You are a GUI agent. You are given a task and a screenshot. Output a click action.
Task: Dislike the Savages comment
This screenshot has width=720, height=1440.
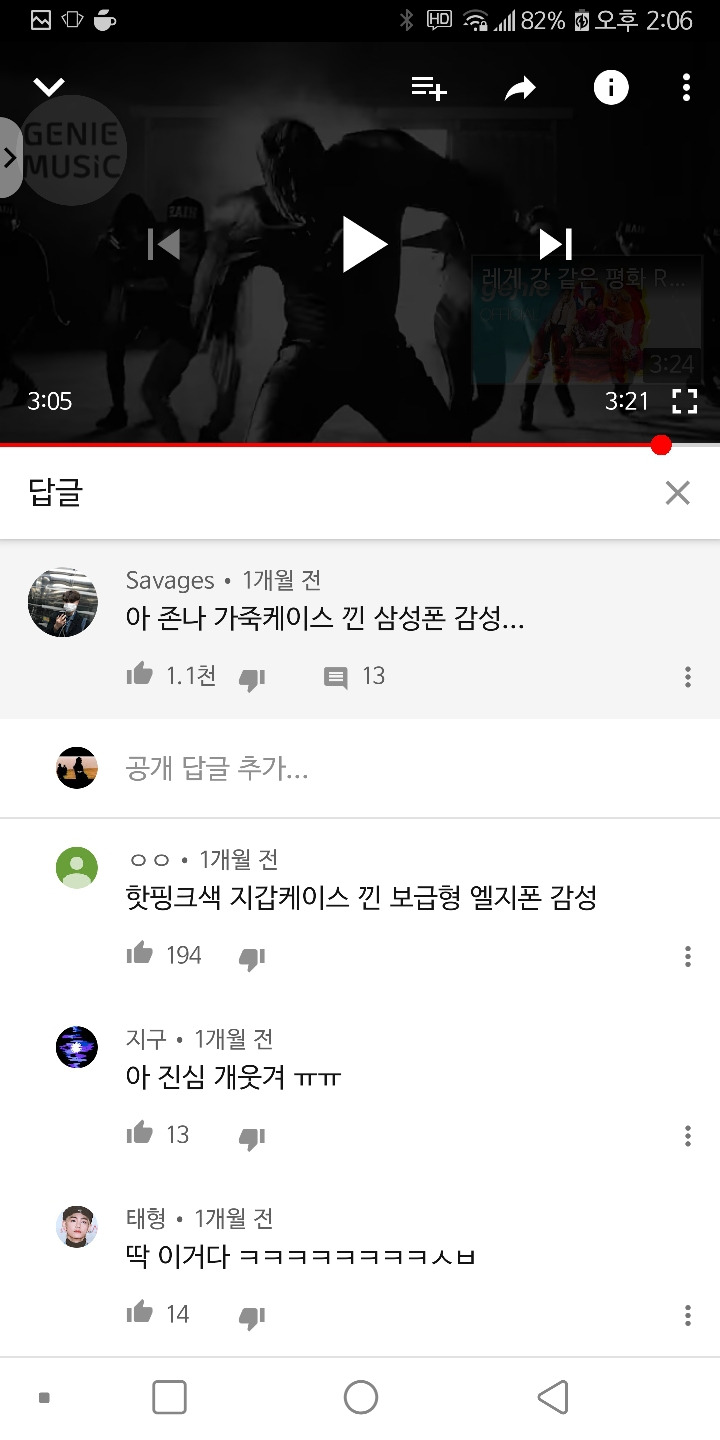coord(252,679)
